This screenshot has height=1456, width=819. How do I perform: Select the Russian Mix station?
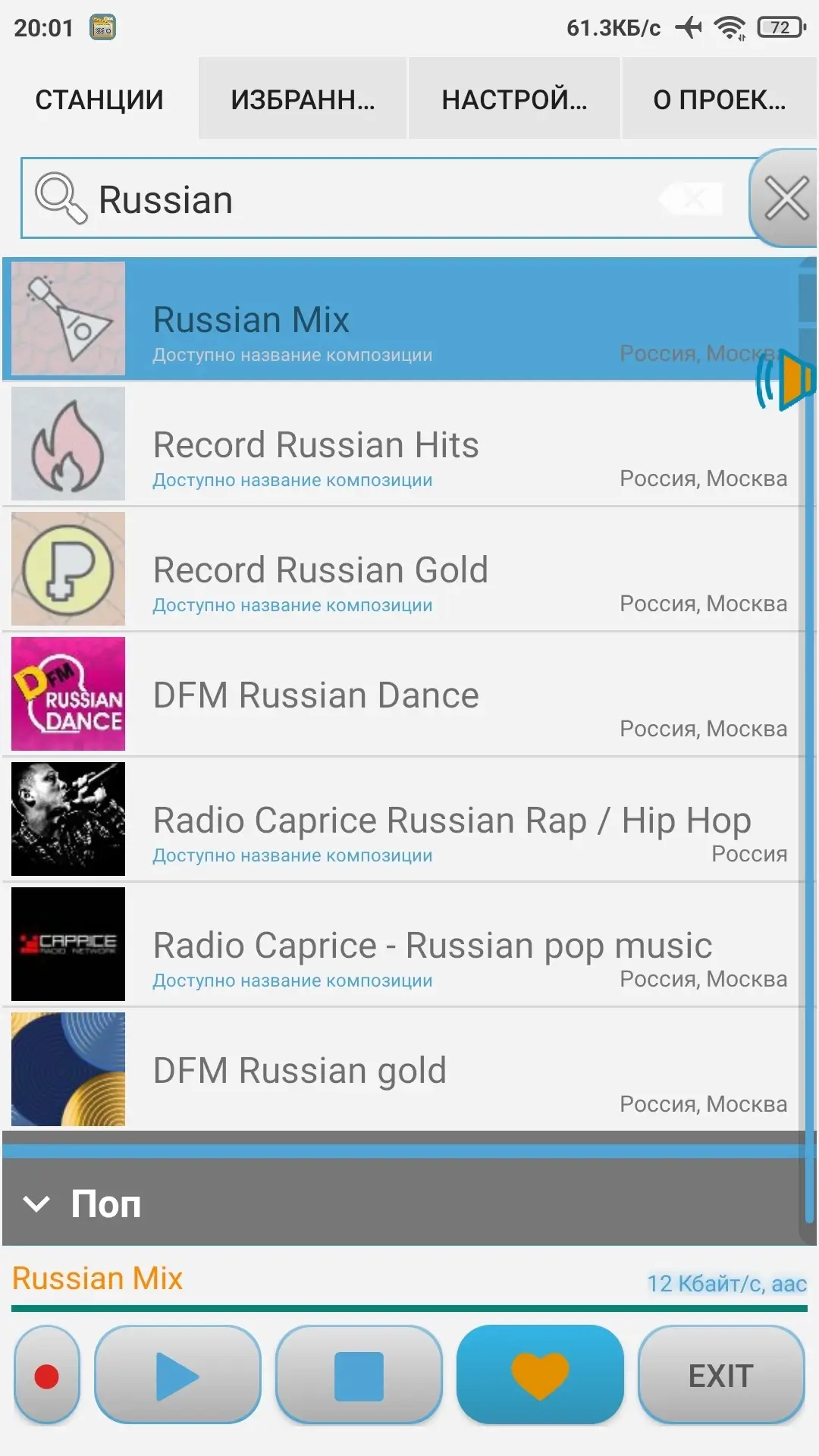point(402,318)
